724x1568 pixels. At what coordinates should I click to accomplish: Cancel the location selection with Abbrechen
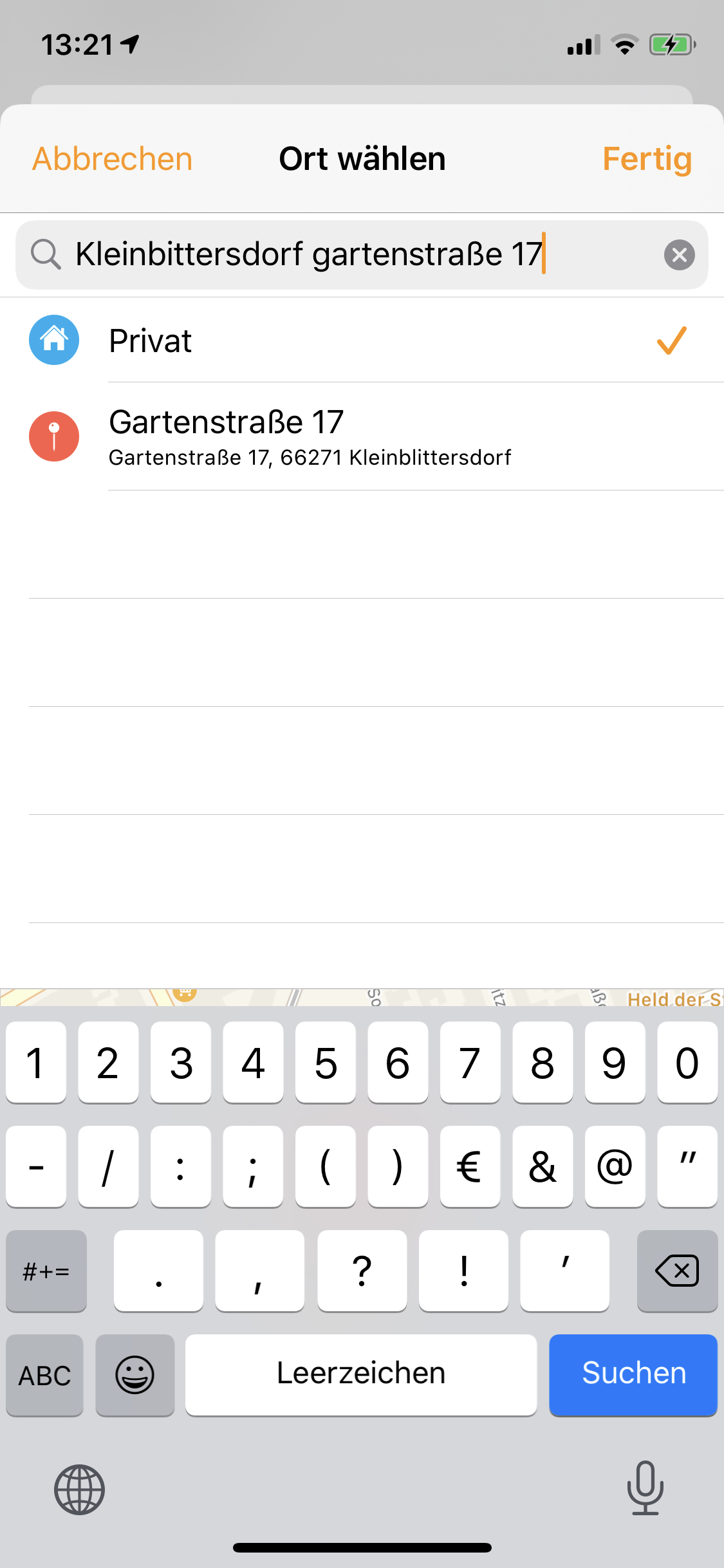(113, 159)
